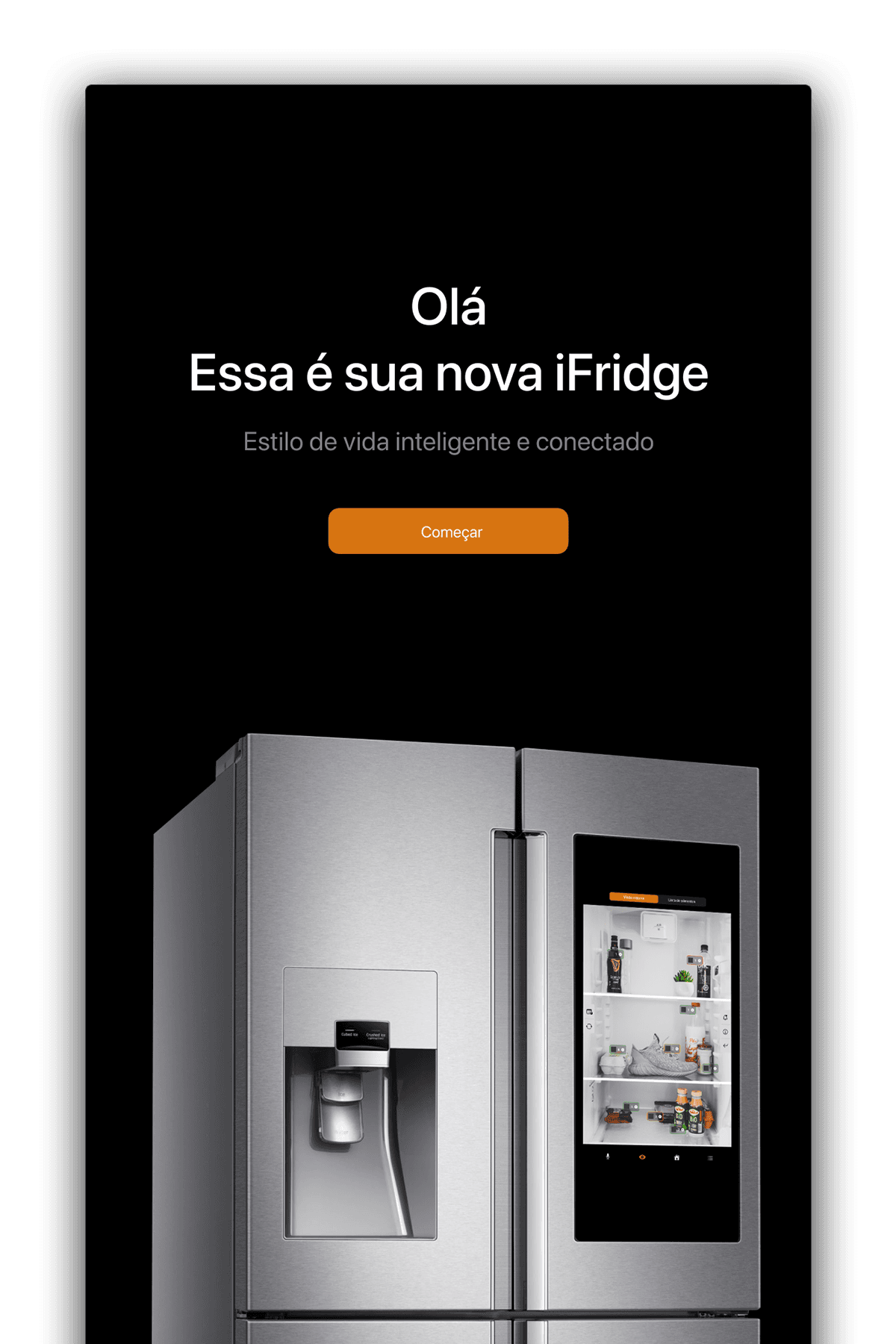Tap the tag above the milk bottle
The width and height of the screenshot is (896, 1344).
pos(686,1010)
